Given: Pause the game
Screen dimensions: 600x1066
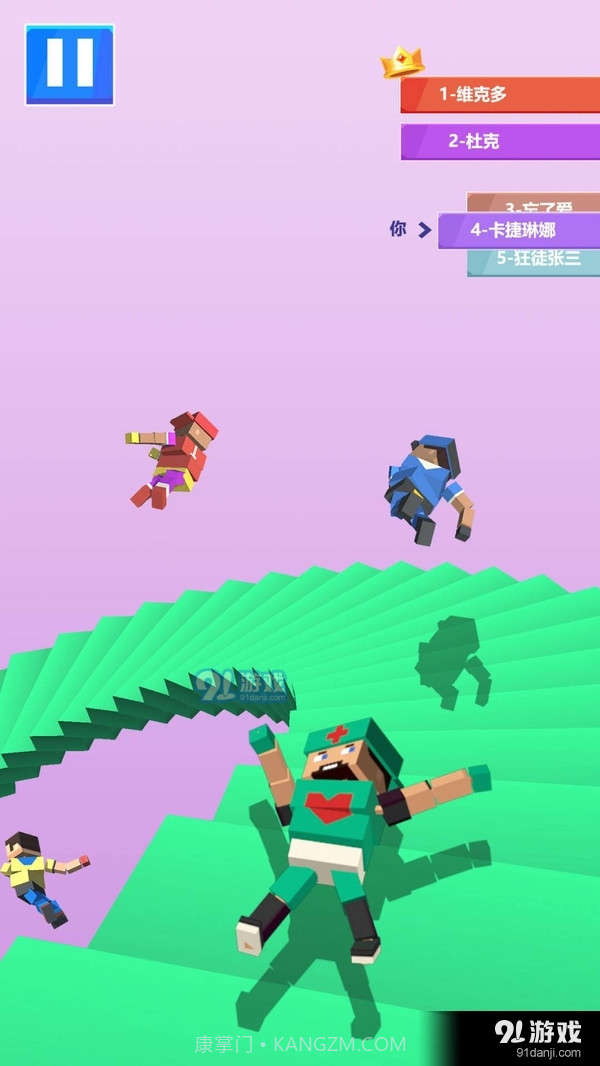Looking at the screenshot, I should click(69, 65).
